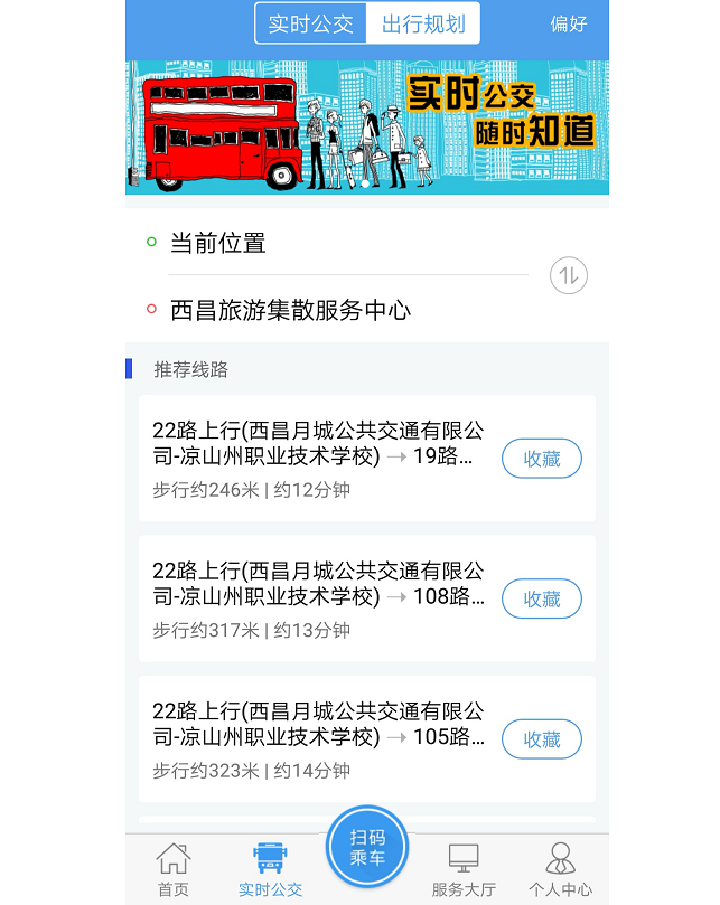The width and height of the screenshot is (720, 905).
Task: Select the 实时公交 bottom tab
Action: [x=270, y=869]
